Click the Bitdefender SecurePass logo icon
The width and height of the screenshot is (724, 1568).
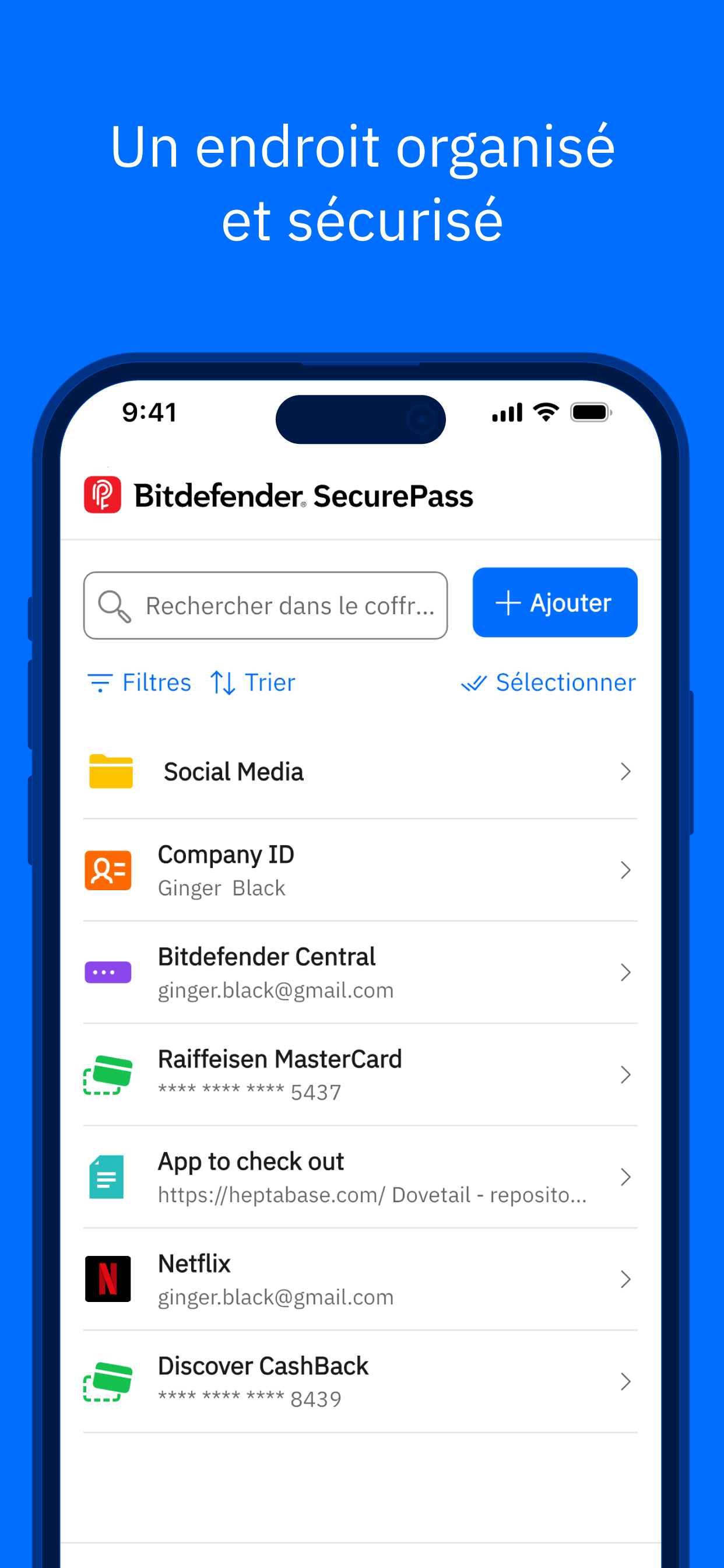(x=106, y=495)
